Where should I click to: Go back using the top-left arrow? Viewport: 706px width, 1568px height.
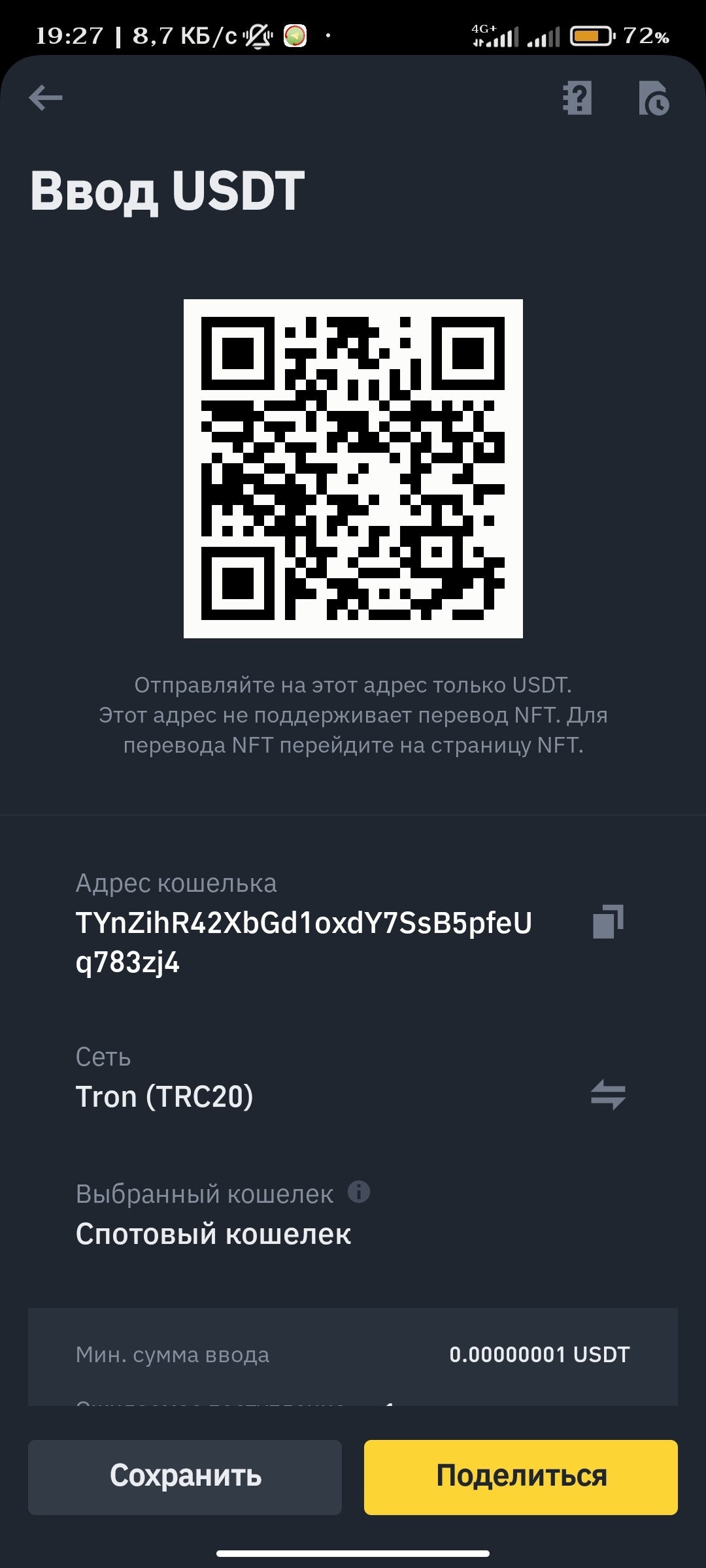pos(46,98)
